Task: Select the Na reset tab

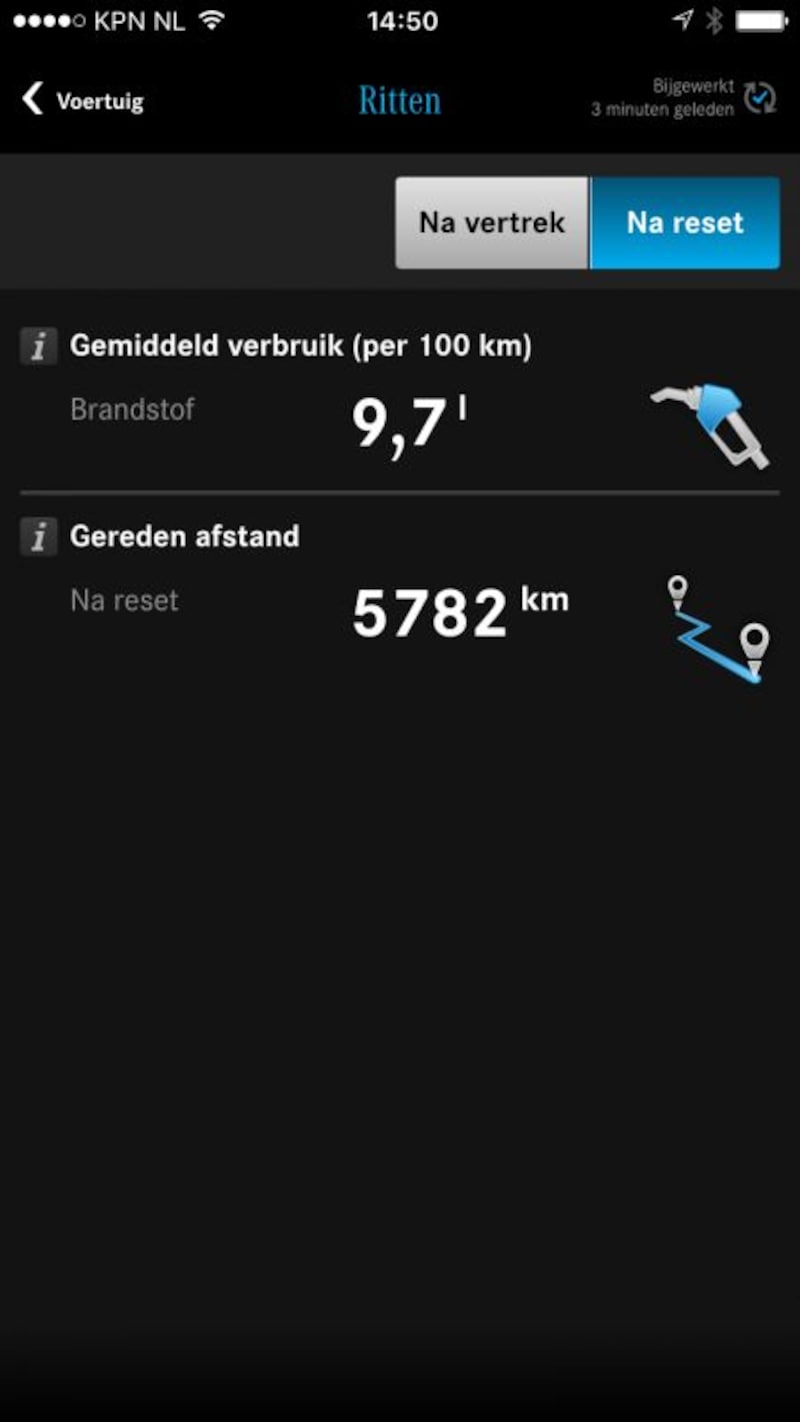Action: (x=685, y=222)
